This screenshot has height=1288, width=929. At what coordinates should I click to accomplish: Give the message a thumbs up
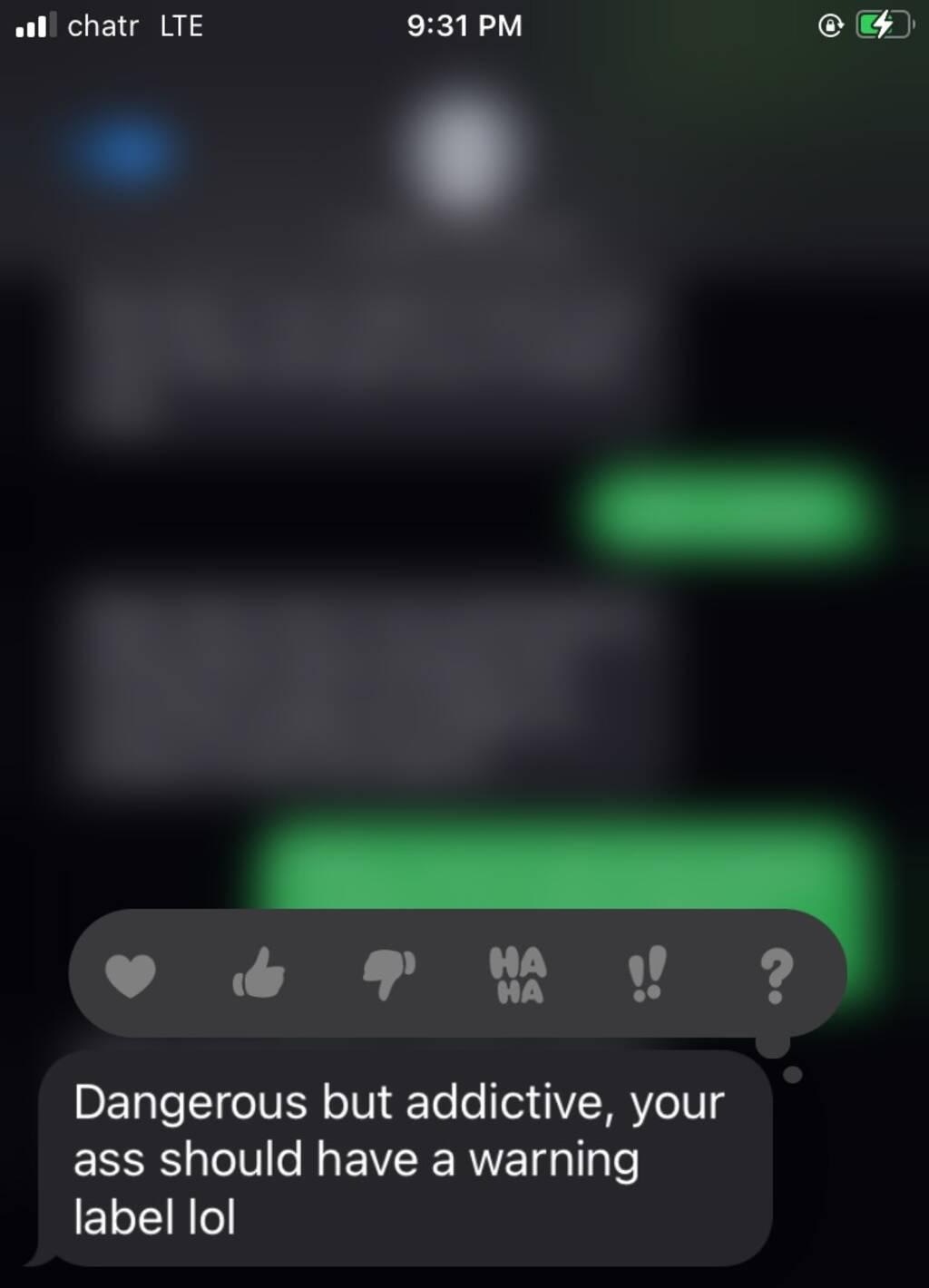pyautogui.click(x=259, y=974)
